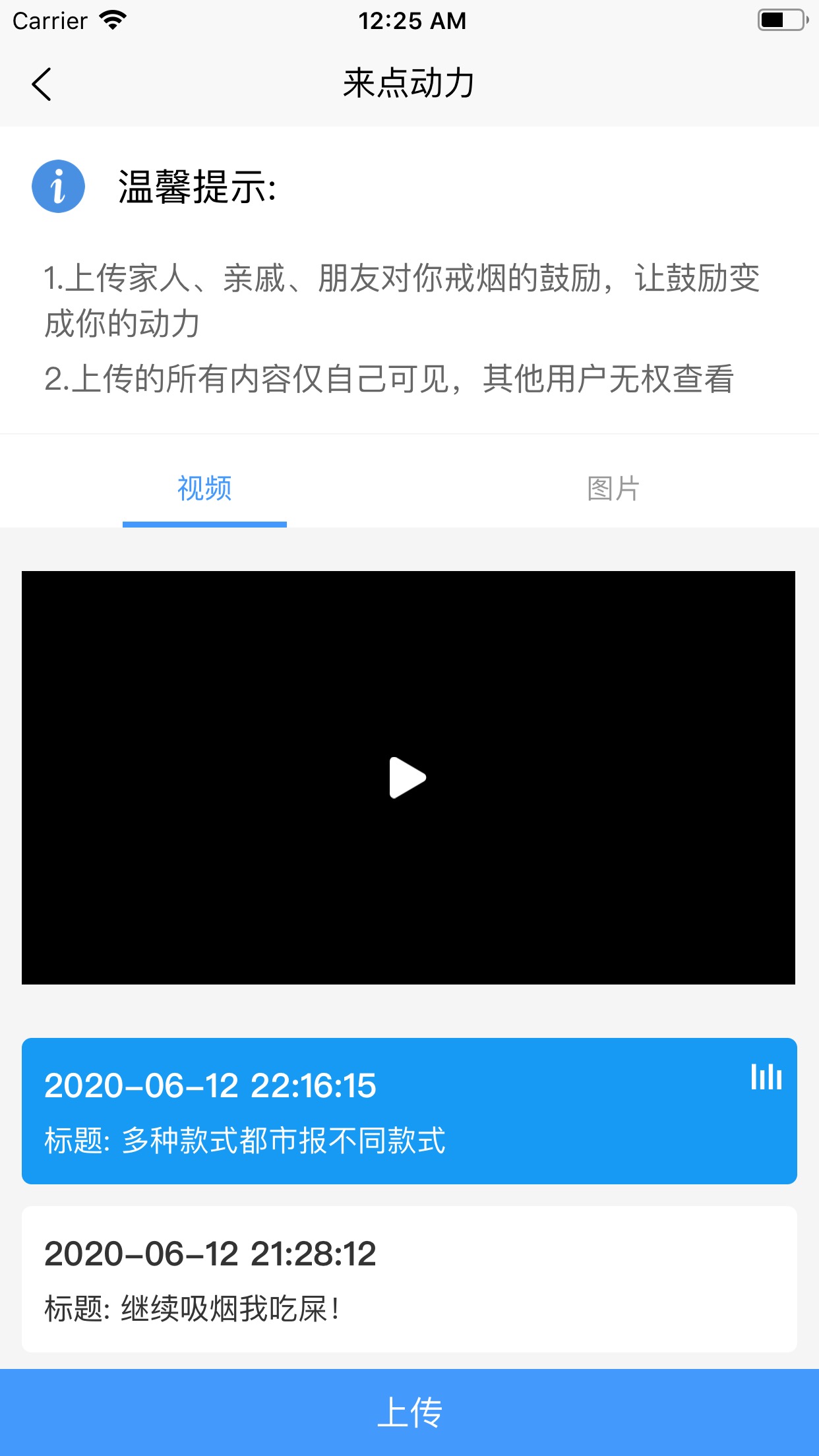Image resolution: width=819 pixels, height=1456 pixels.
Task: Switch to the 视频 tab
Action: click(204, 489)
